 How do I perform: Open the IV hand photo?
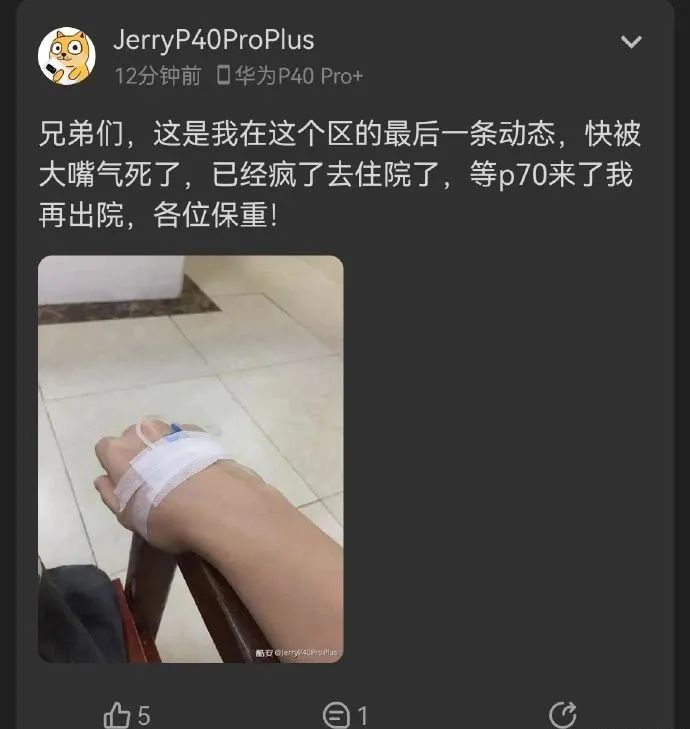click(191, 459)
